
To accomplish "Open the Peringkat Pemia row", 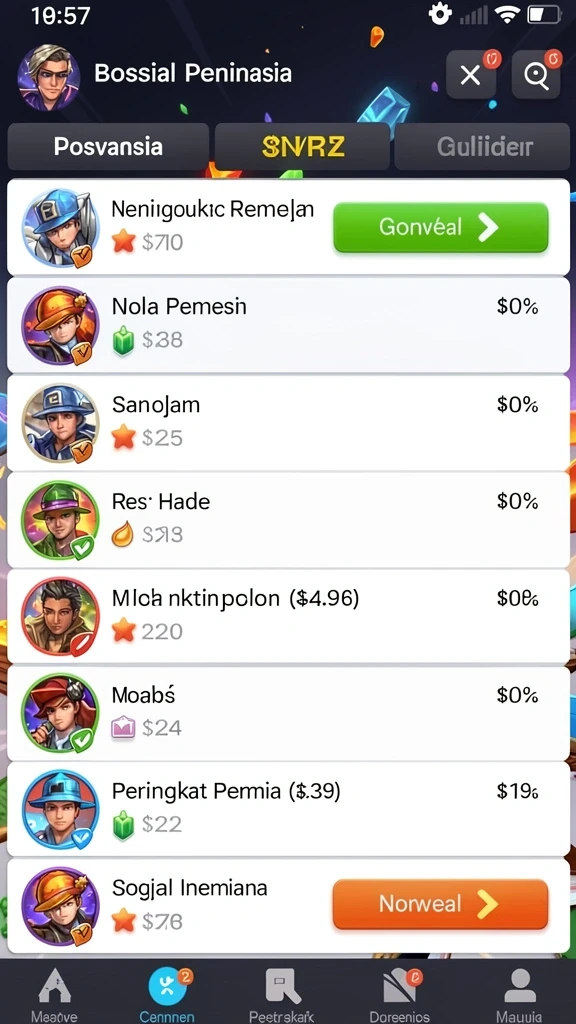I will pos(288,809).
